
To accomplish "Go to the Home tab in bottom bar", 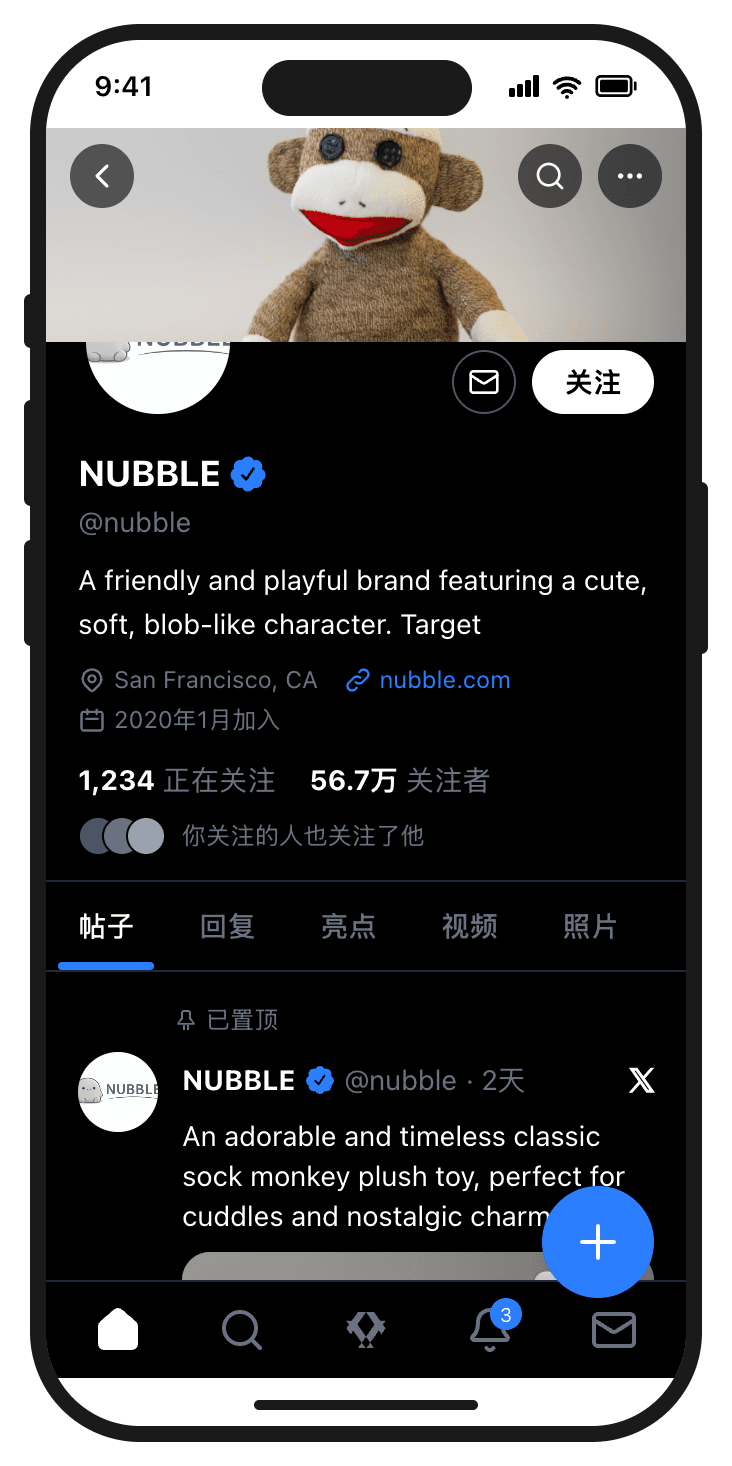I will coord(118,1330).
